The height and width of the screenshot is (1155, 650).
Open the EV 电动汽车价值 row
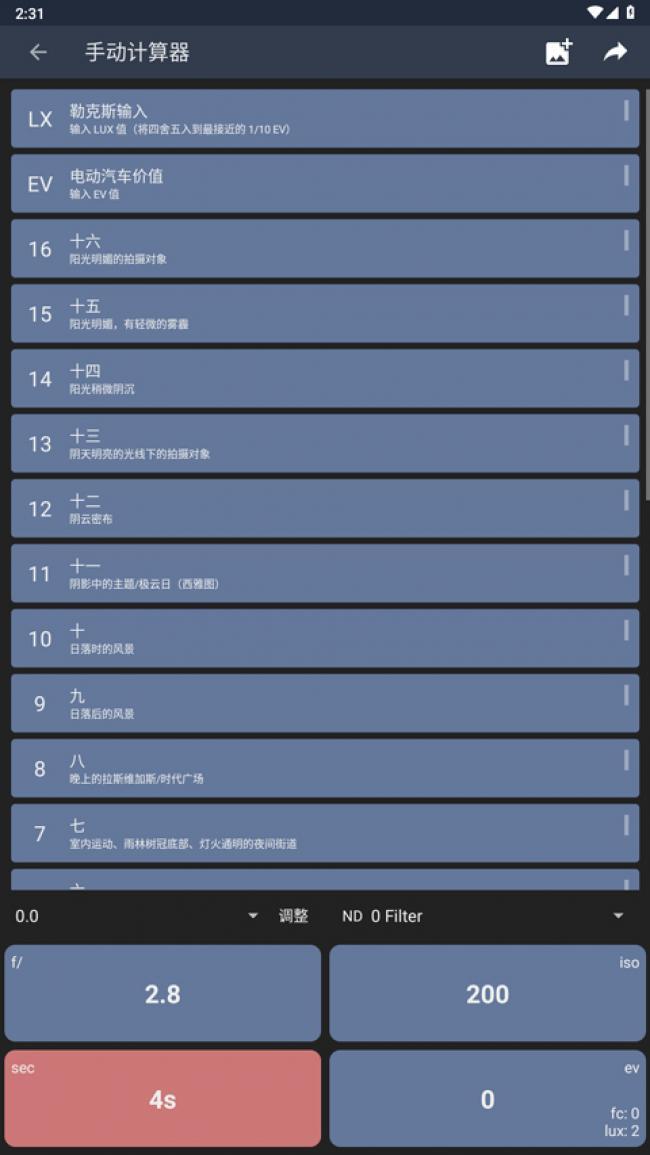click(324, 184)
